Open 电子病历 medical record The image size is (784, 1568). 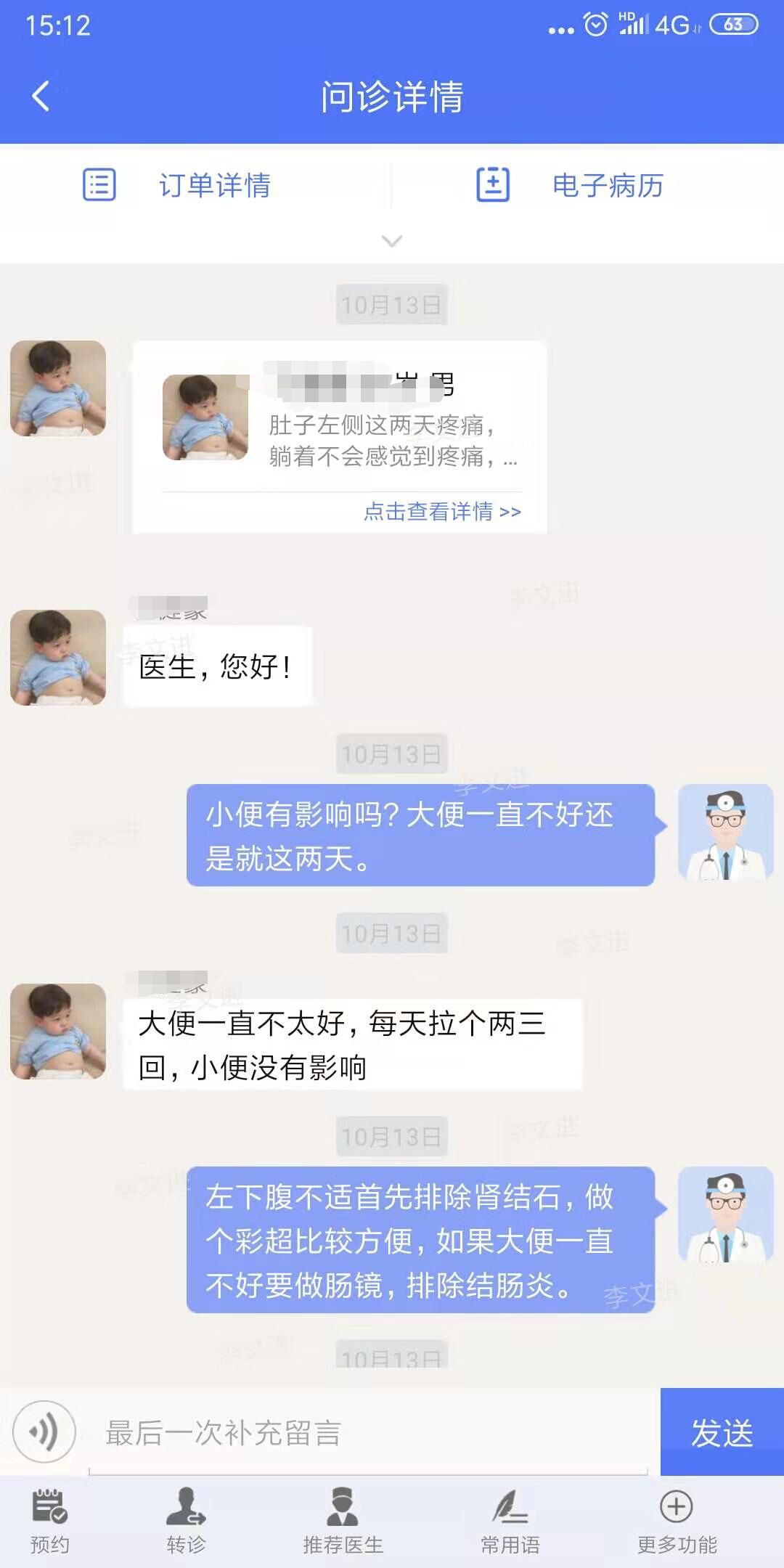[x=570, y=185]
